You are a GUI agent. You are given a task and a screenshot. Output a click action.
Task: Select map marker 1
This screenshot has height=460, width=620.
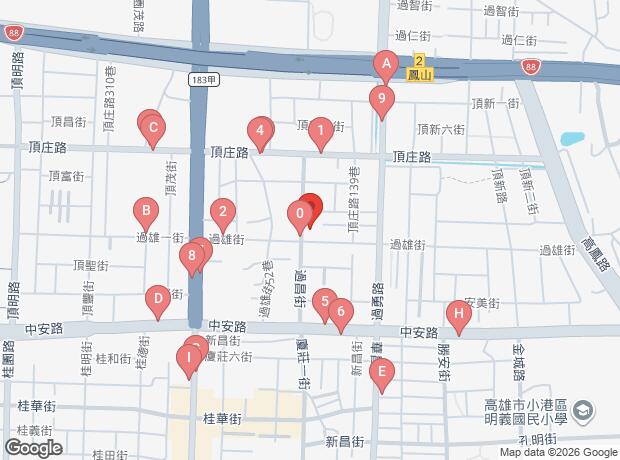[x=320, y=130]
